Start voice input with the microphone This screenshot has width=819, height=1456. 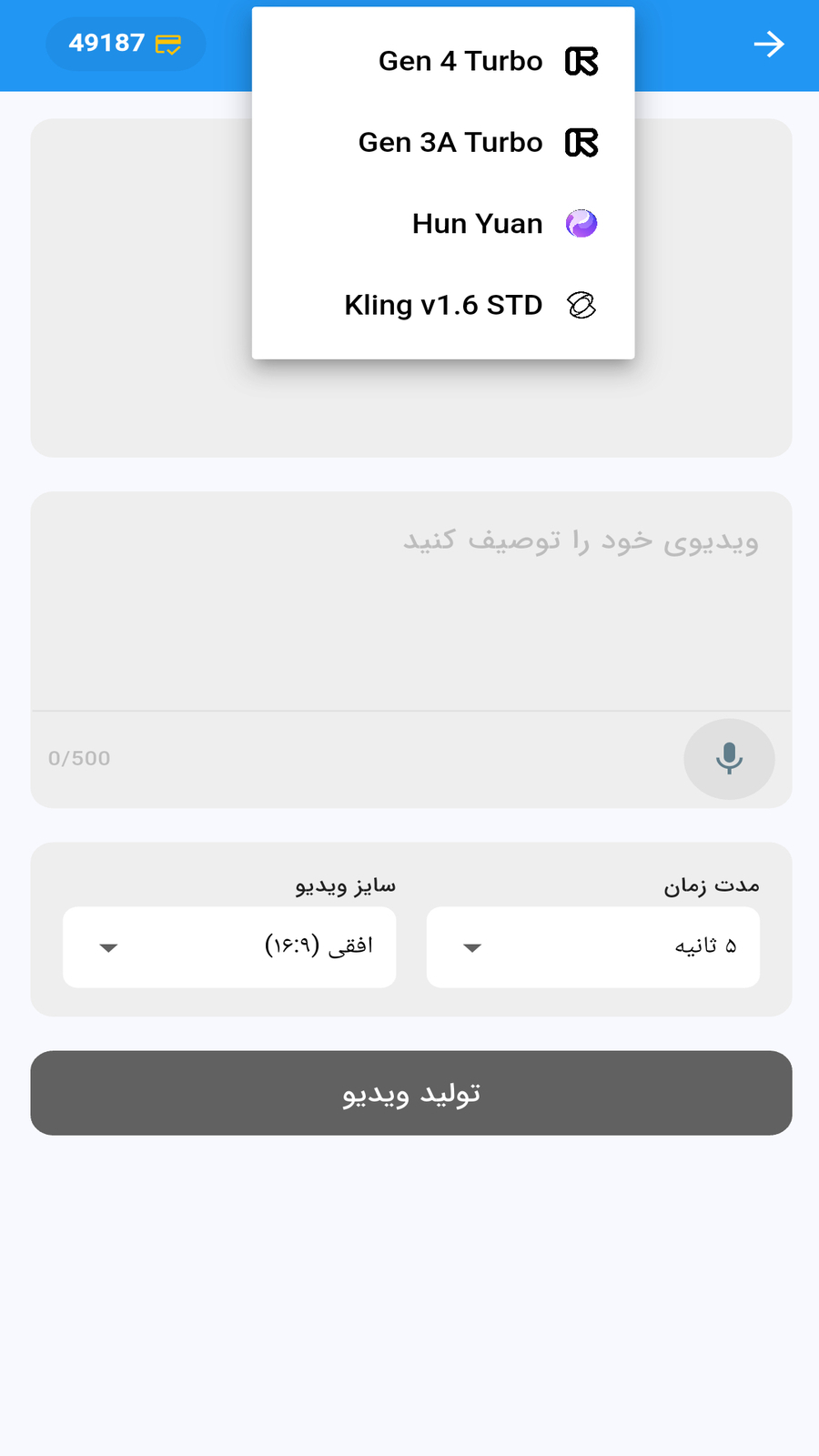click(x=729, y=759)
